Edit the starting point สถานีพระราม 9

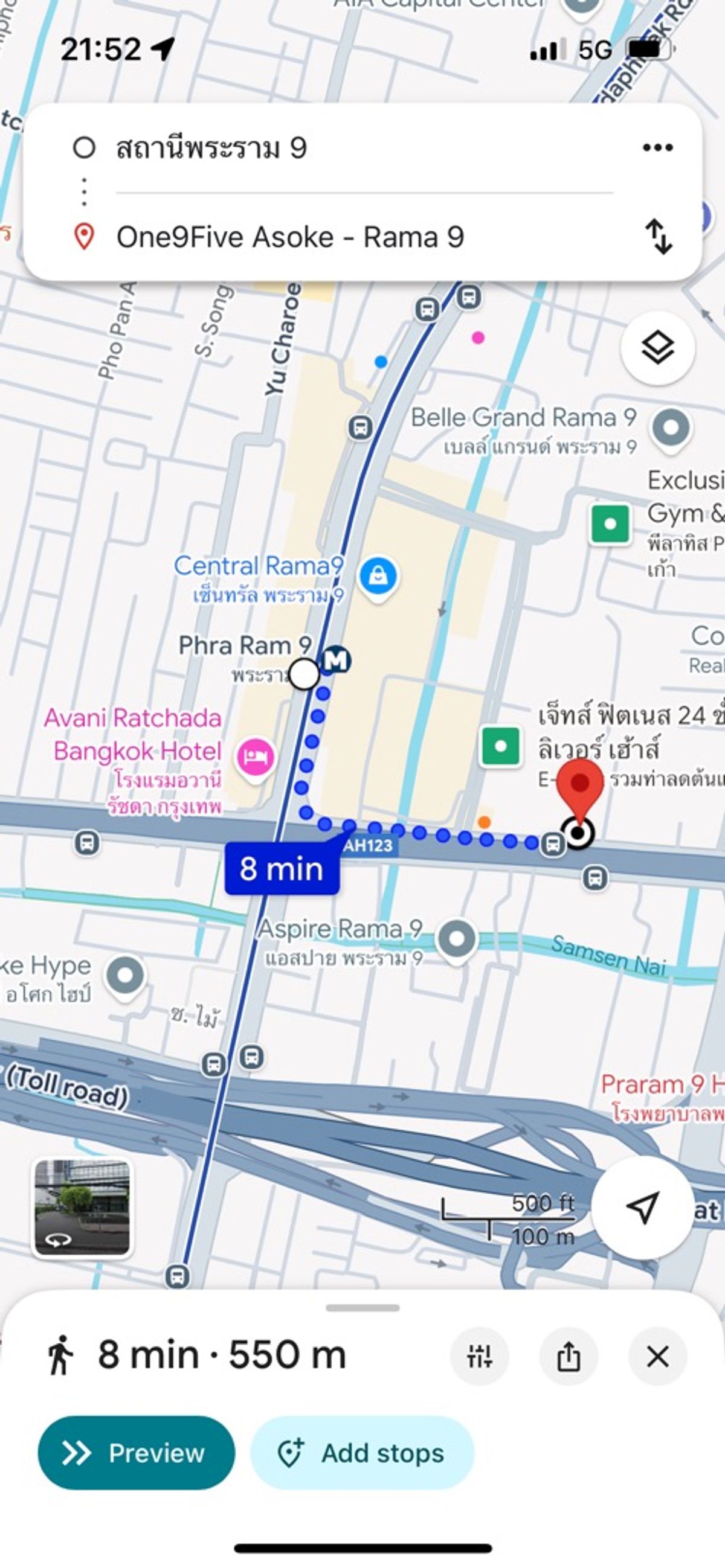tap(211, 148)
